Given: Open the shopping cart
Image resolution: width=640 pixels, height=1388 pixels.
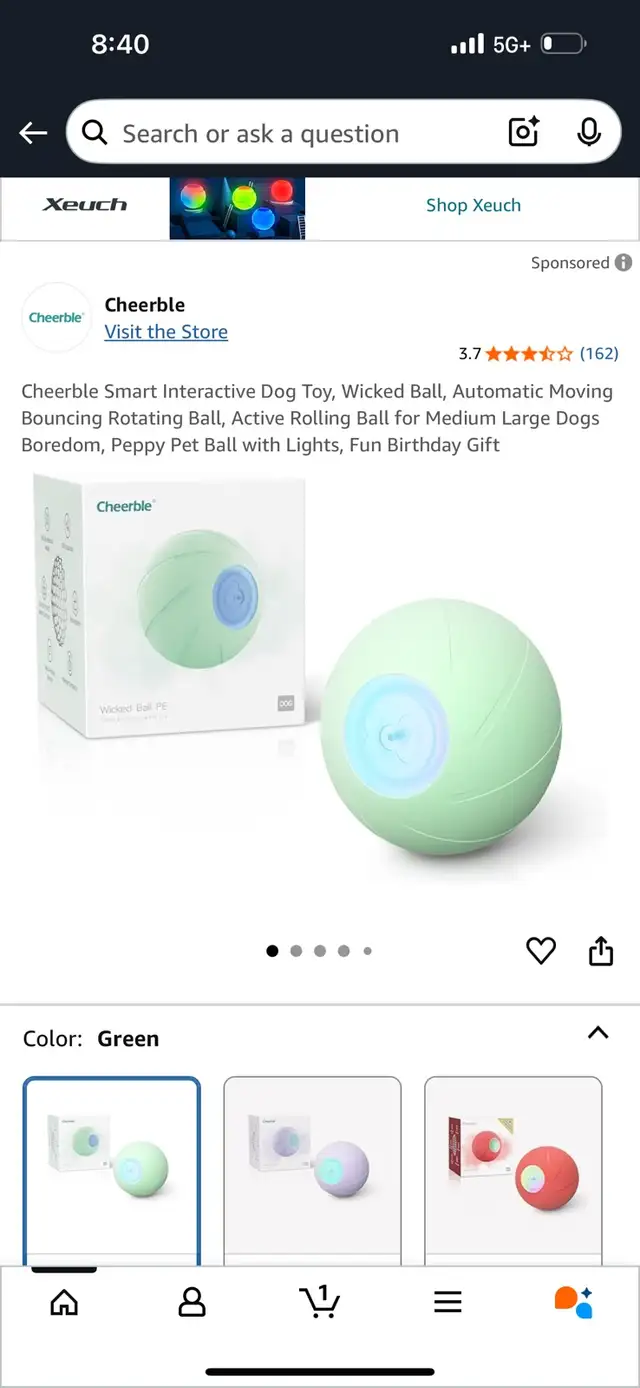Looking at the screenshot, I should [x=320, y=1302].
